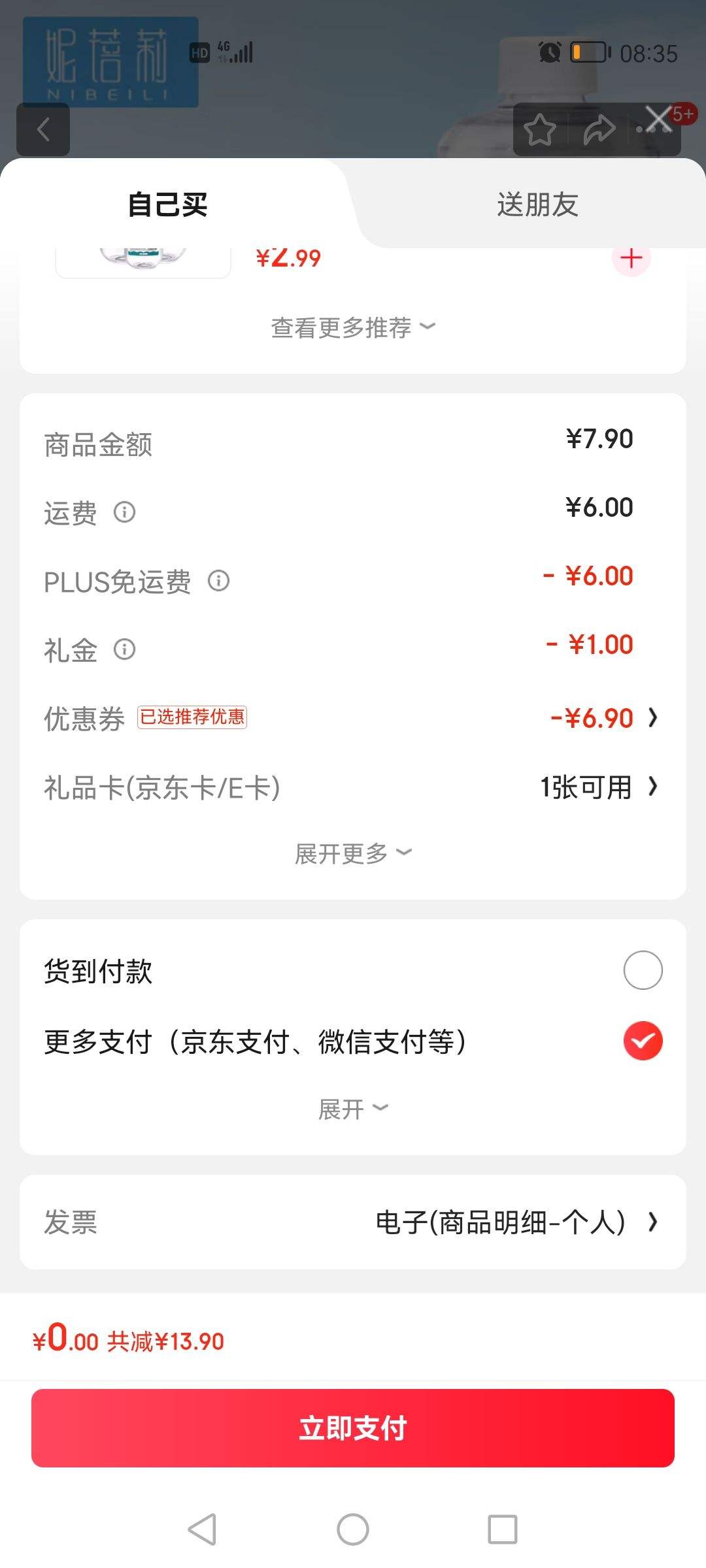Viewport: 706px width, 1568px height.
Task: Close the checkout panel with X
Action: (x=658, y=120)
